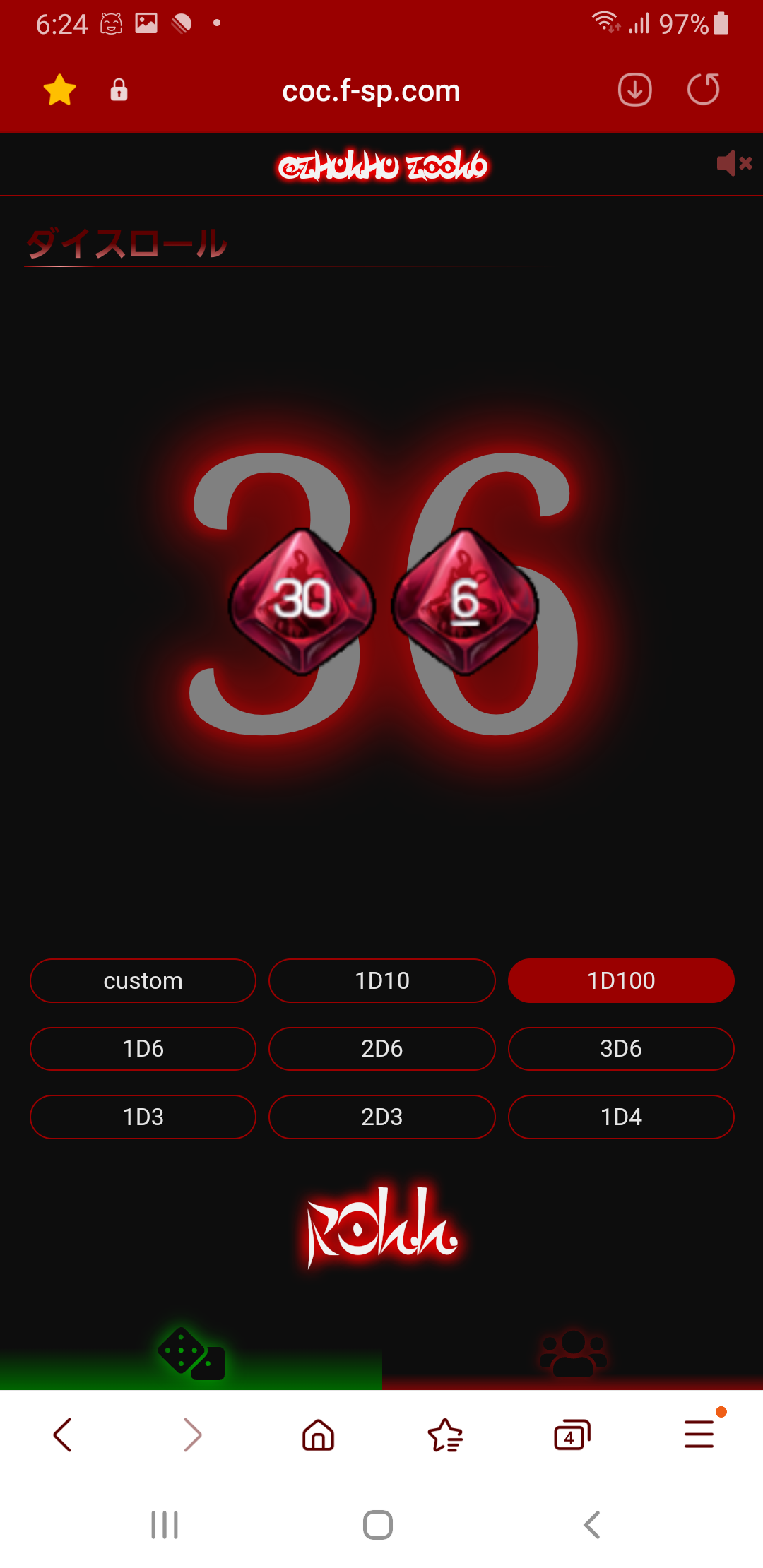Viewport: 763px width, 1568px height.
Task: Unmute the sound with the speaker icon
Action: tap(734, 163)
